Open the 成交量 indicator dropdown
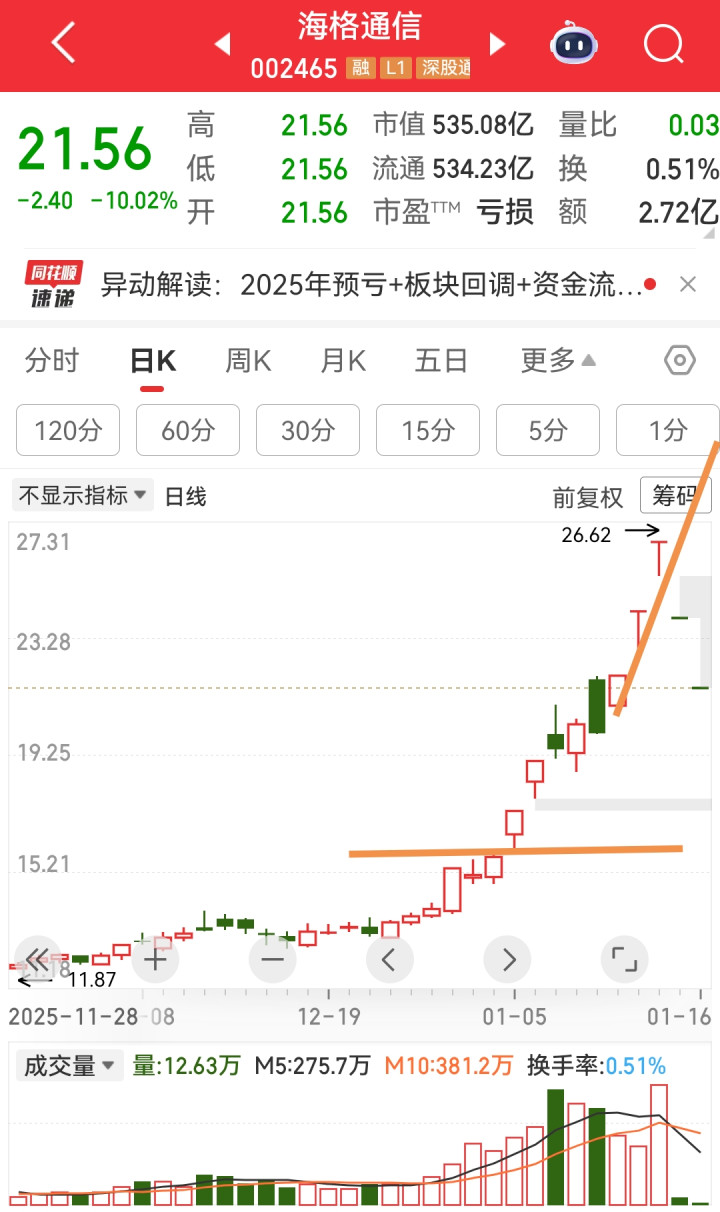Viewport: 720px width, 1212px height. pos(68,1066)
